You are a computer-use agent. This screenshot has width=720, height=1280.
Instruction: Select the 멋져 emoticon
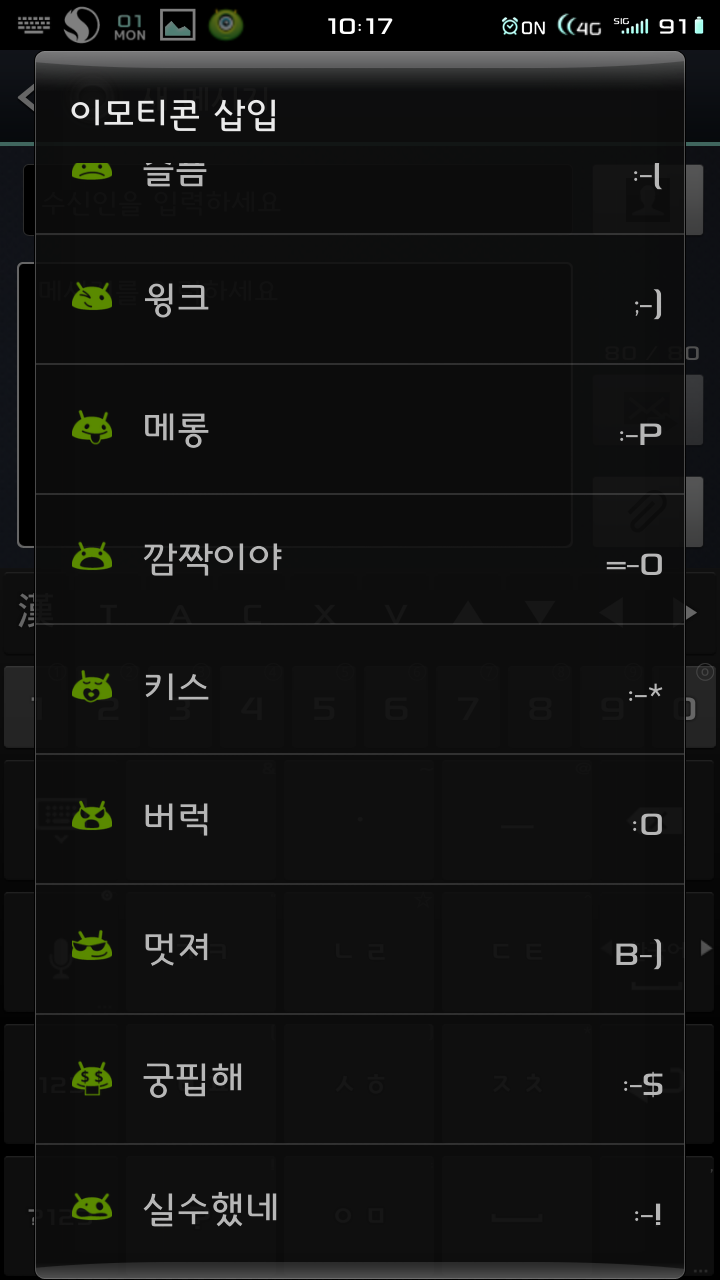(360, 950)
